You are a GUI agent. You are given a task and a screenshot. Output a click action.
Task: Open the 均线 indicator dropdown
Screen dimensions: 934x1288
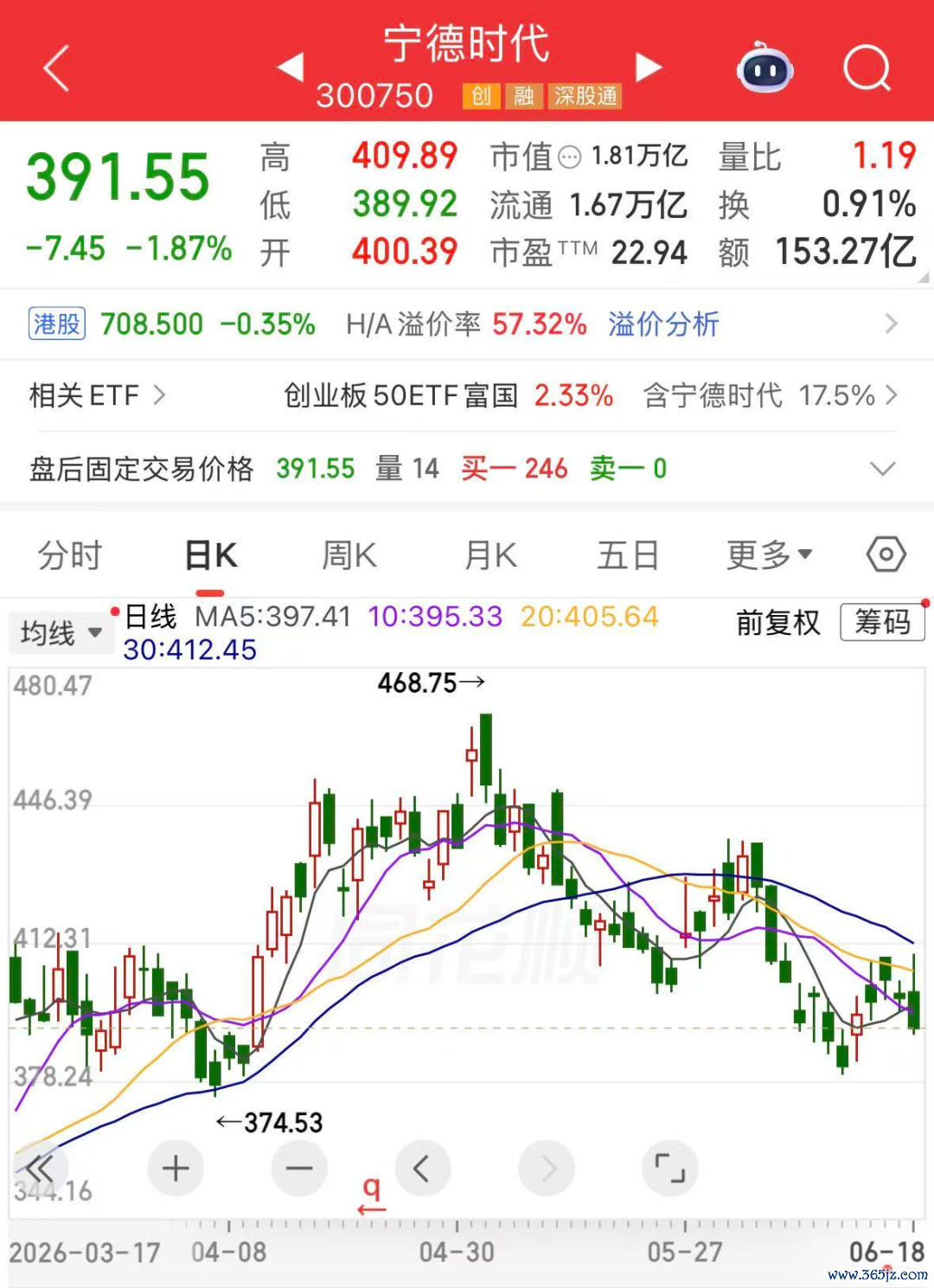(61, 633)
